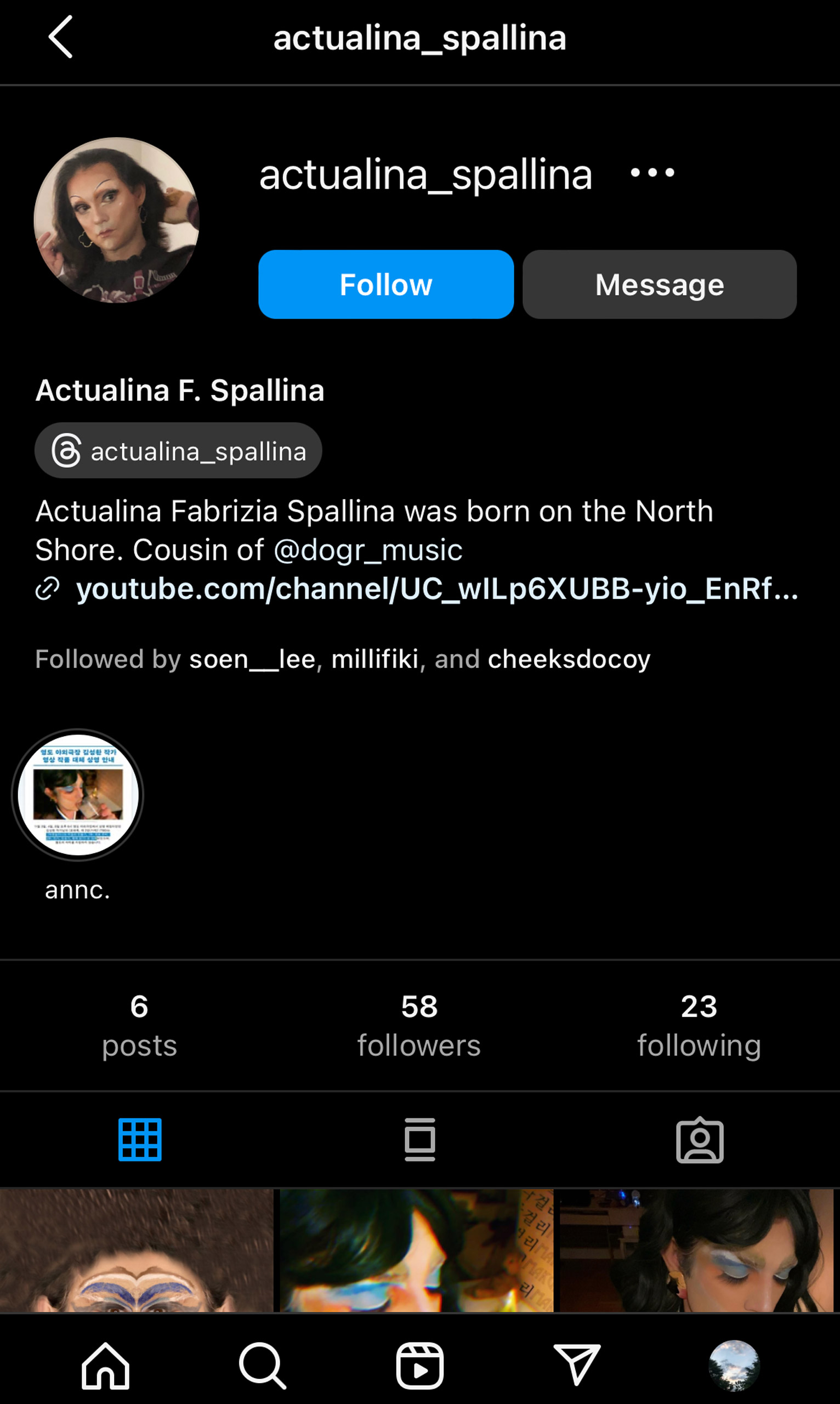Open the @dogr_music mention in bio
The height and width of the screenshot is (1404, 840).
click(x=368, y=550)
